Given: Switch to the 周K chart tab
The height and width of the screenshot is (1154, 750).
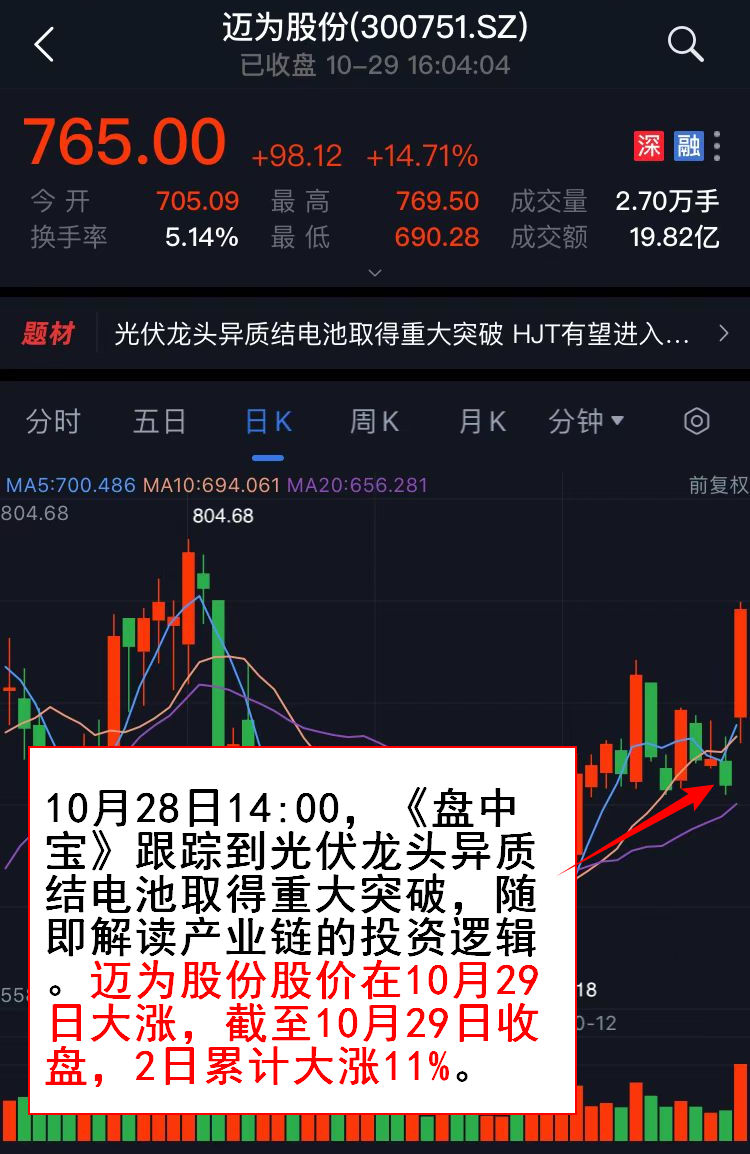Looking at the screenshot, I should (374, 422).
